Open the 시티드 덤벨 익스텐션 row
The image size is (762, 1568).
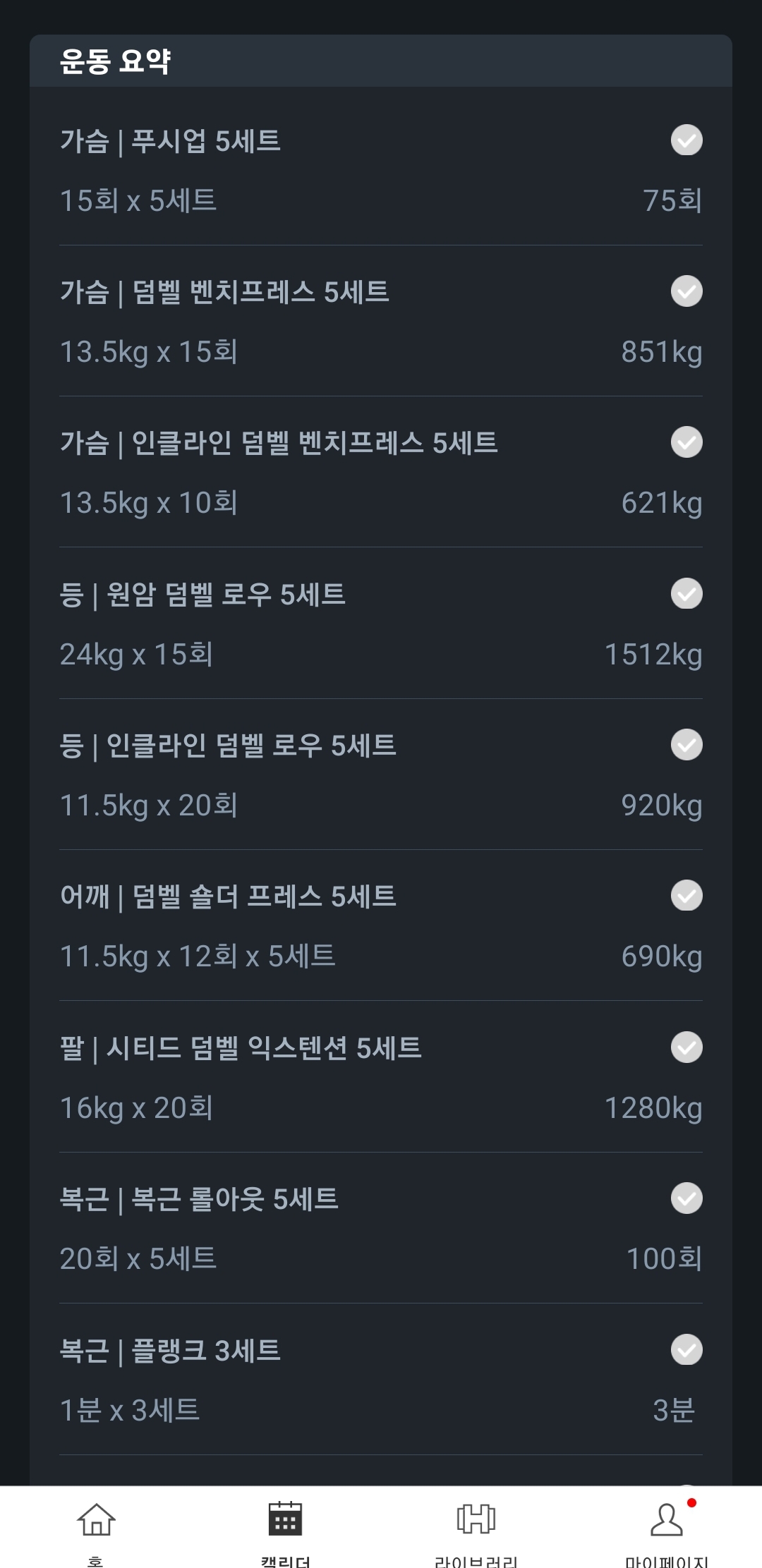click(x=381, y=1077)
